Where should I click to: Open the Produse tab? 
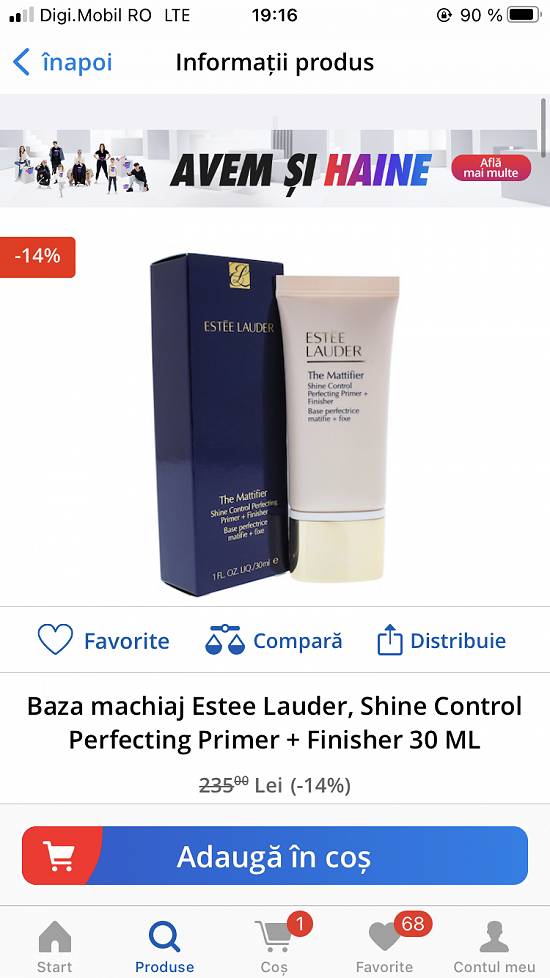(165, 946)
